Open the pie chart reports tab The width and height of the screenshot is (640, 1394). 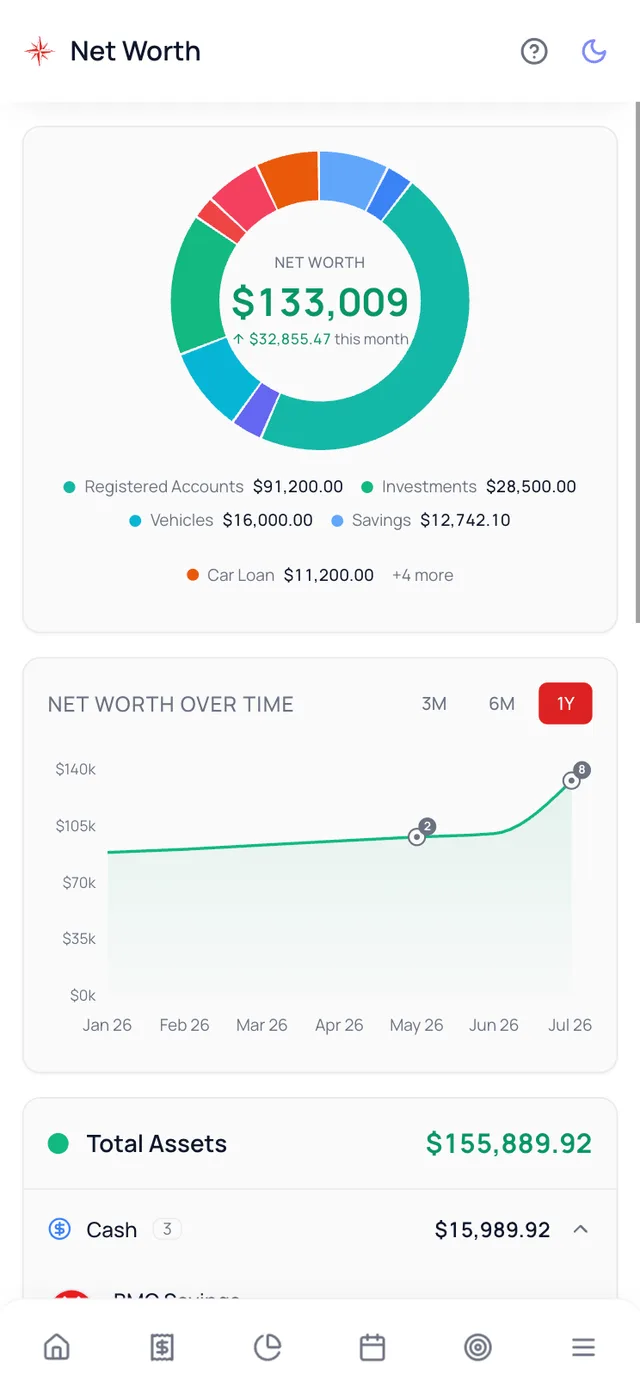tap(267, 1347)
